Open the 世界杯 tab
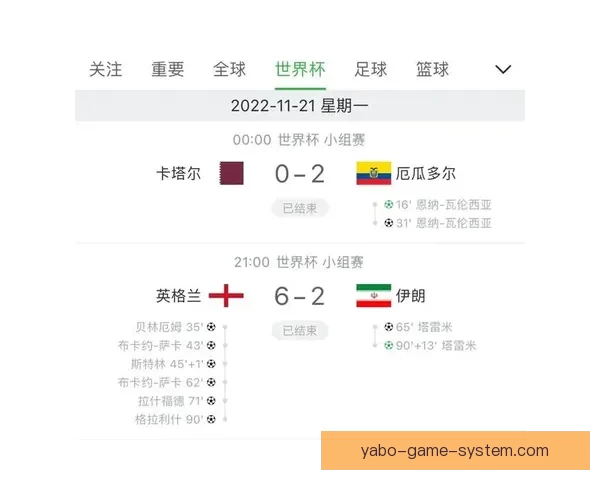This screenshot has width=600, height=480. click(x=300, y=69)
